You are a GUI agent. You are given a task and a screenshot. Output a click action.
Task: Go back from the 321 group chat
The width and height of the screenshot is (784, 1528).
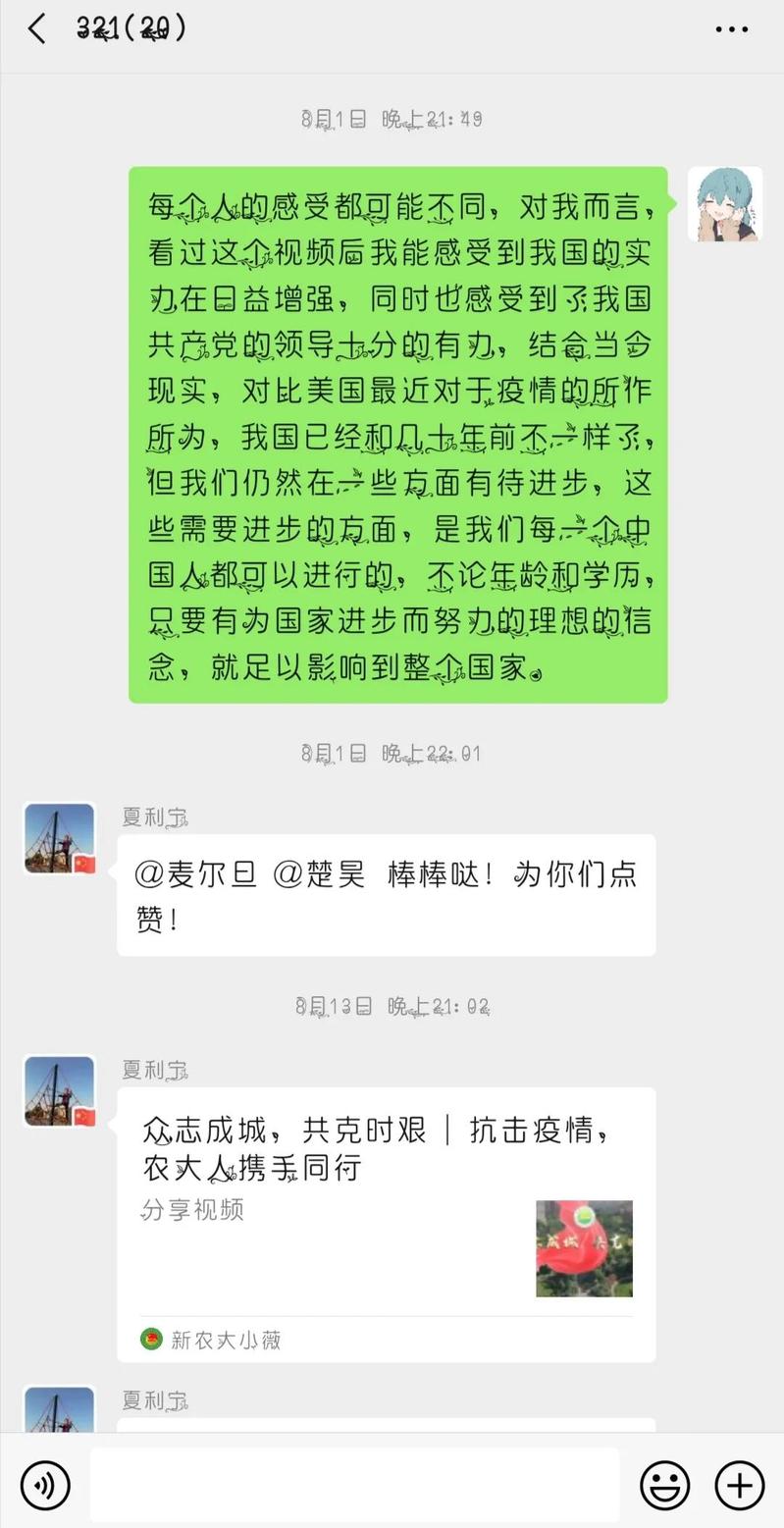click(x=37, y=28)
